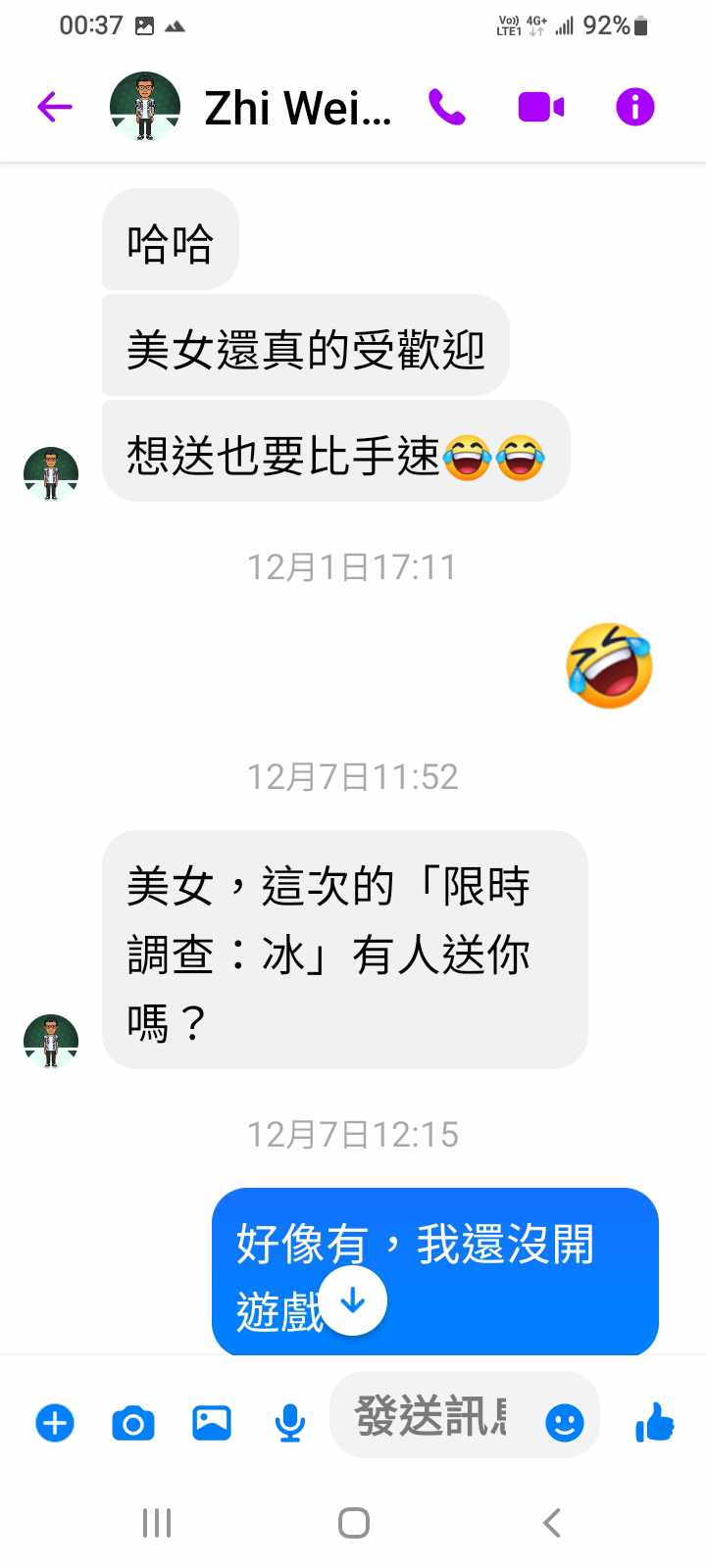The image size is (706, 1568).
Task: Jump to latest message with down arrow
Action: (353, 1300)
